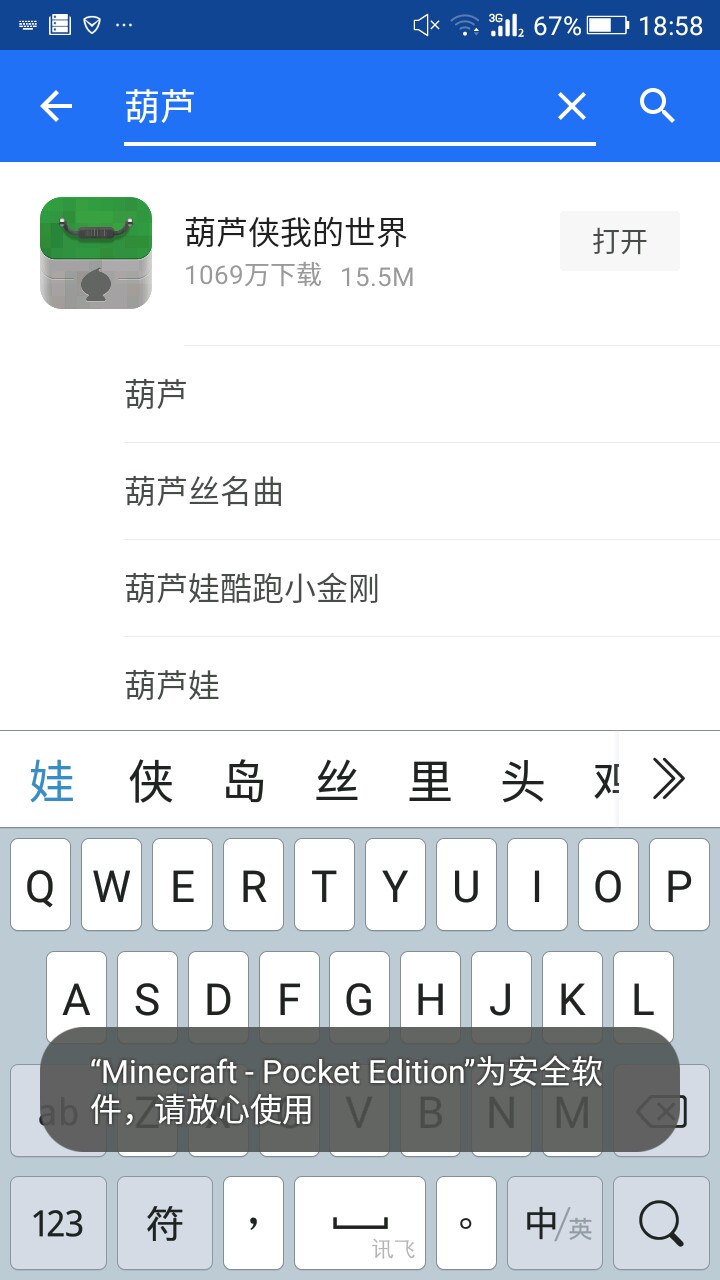
Task: Switch keyboard to 123 numbers
Action: 58,1223
